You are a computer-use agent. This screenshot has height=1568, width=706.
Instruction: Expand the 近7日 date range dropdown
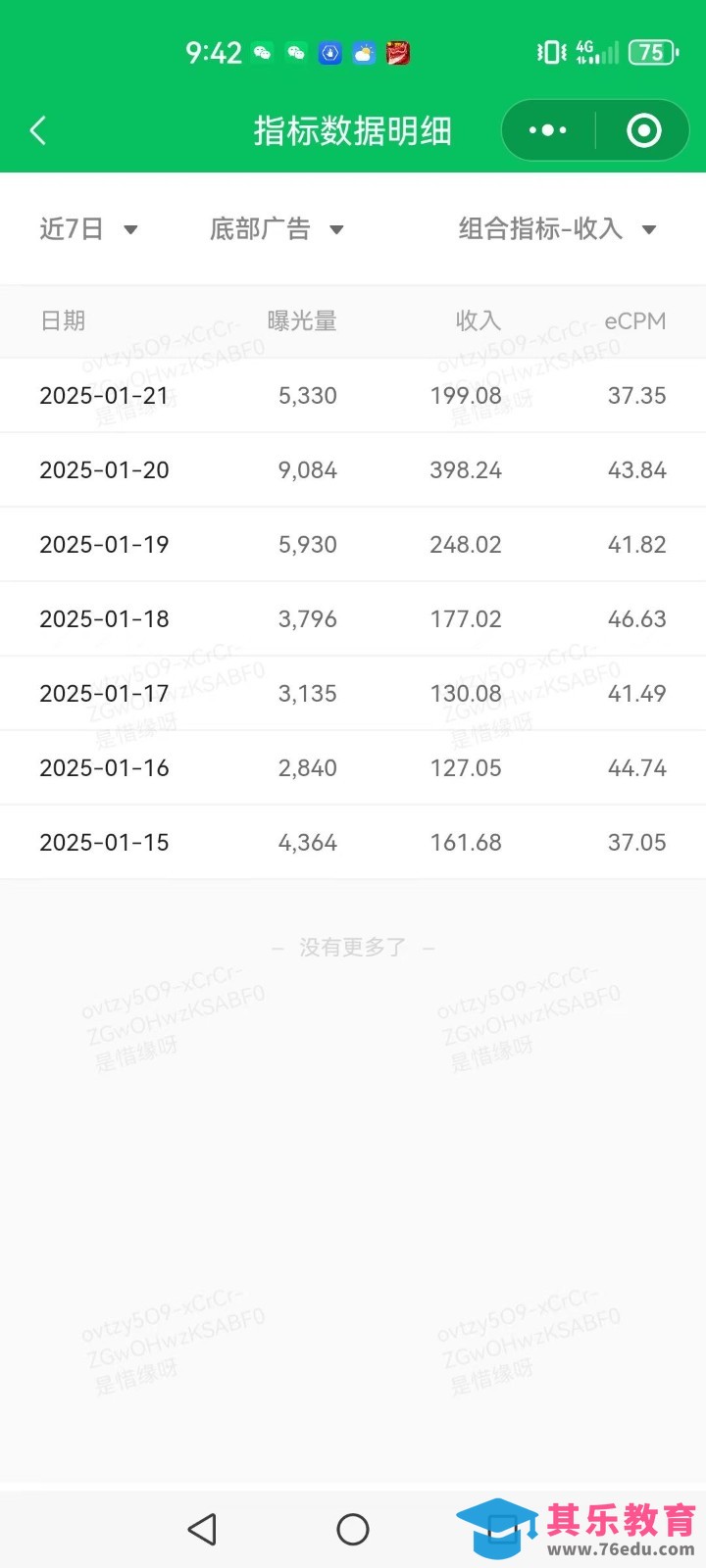coord(88,229)
